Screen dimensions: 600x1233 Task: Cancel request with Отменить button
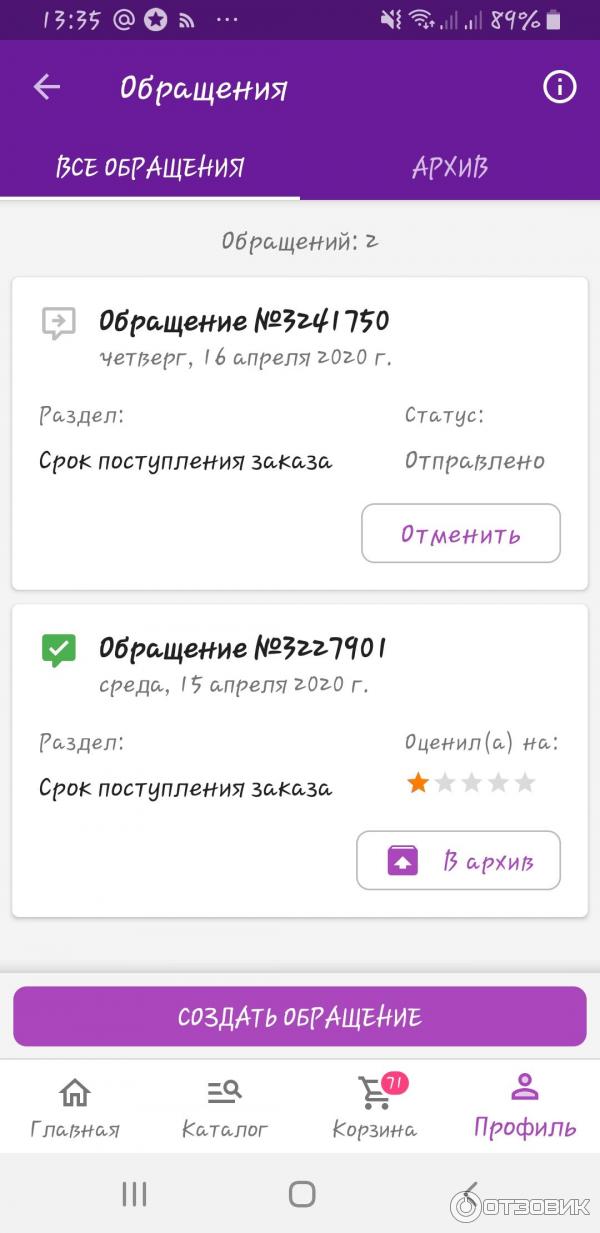click(460, 534)
